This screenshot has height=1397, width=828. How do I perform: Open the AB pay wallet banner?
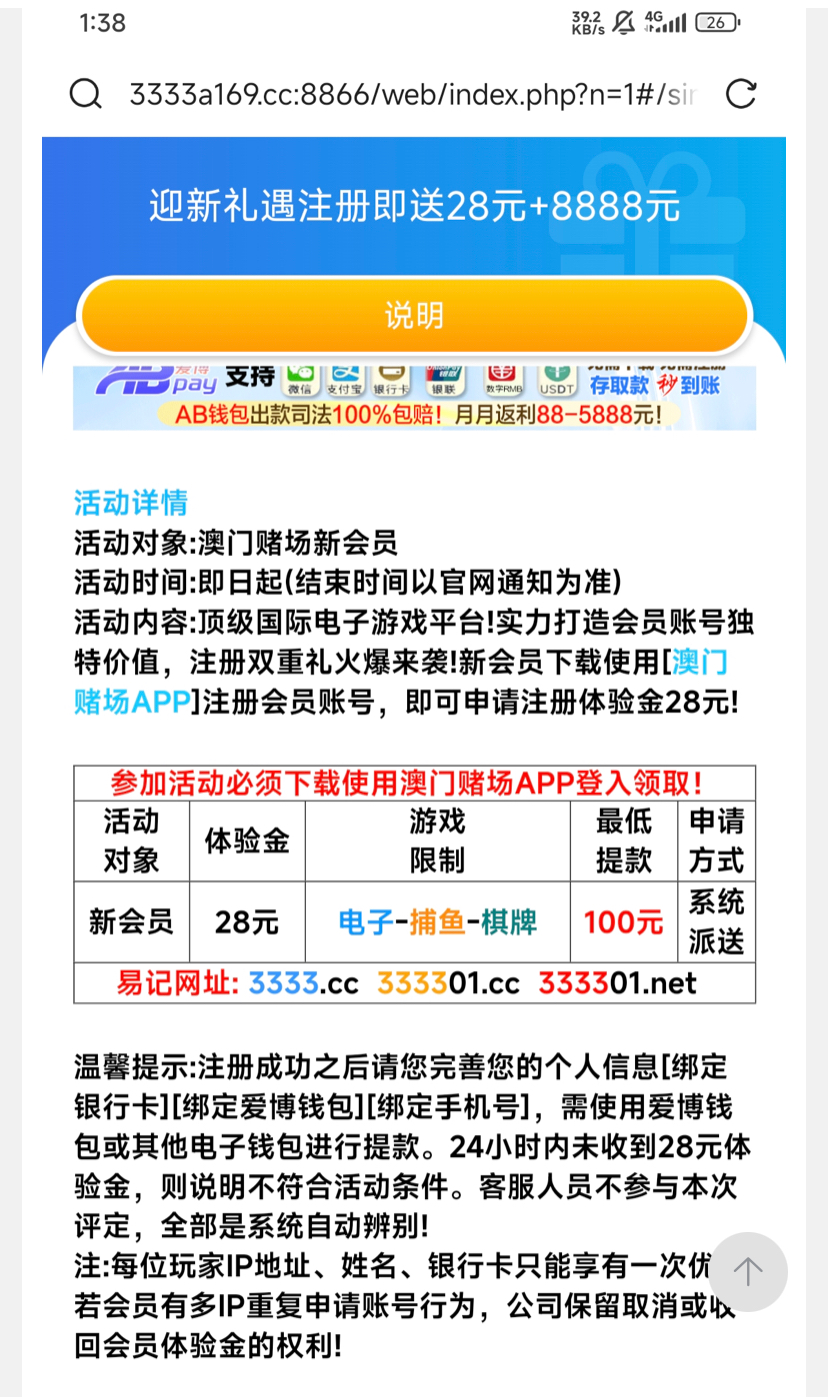(414, 398)
